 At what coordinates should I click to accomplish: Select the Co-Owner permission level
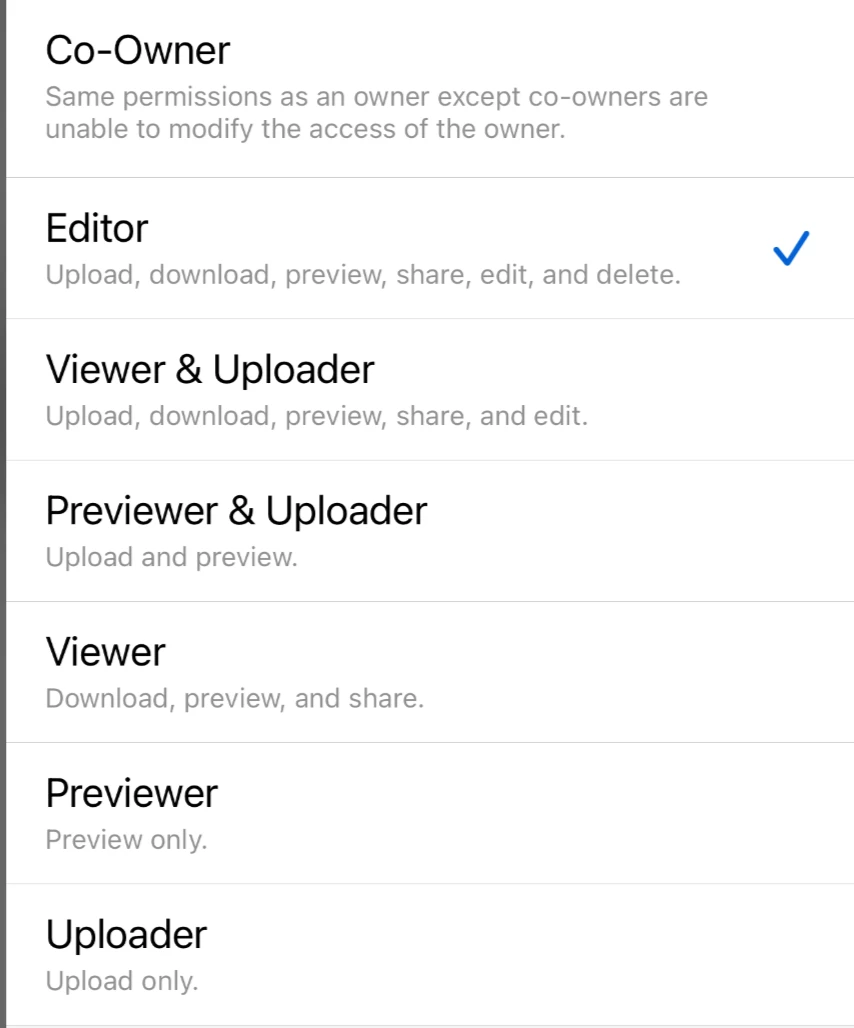click(138, 50)
